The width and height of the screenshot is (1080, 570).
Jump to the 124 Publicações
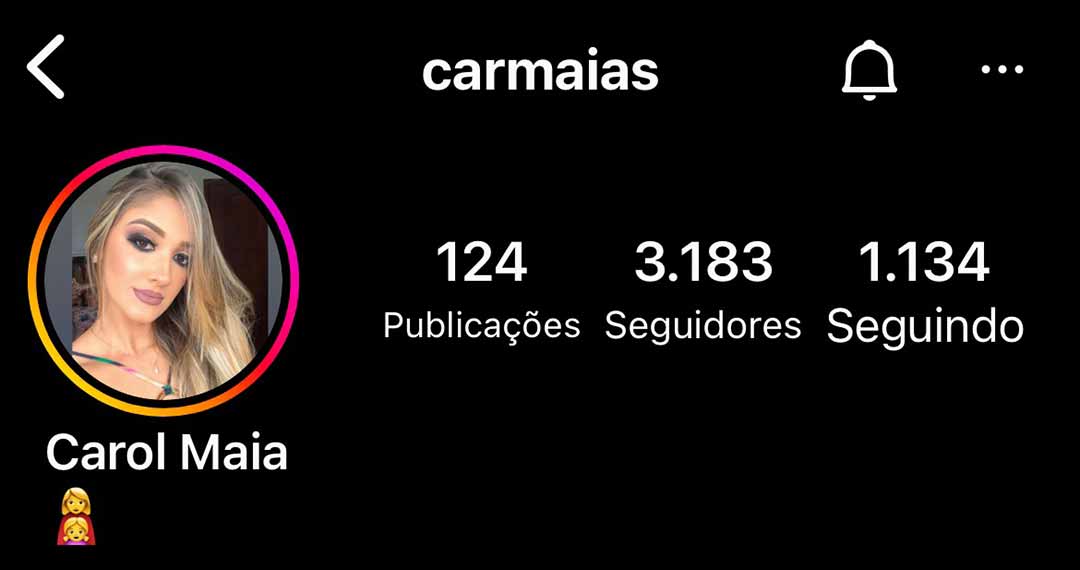481,288
